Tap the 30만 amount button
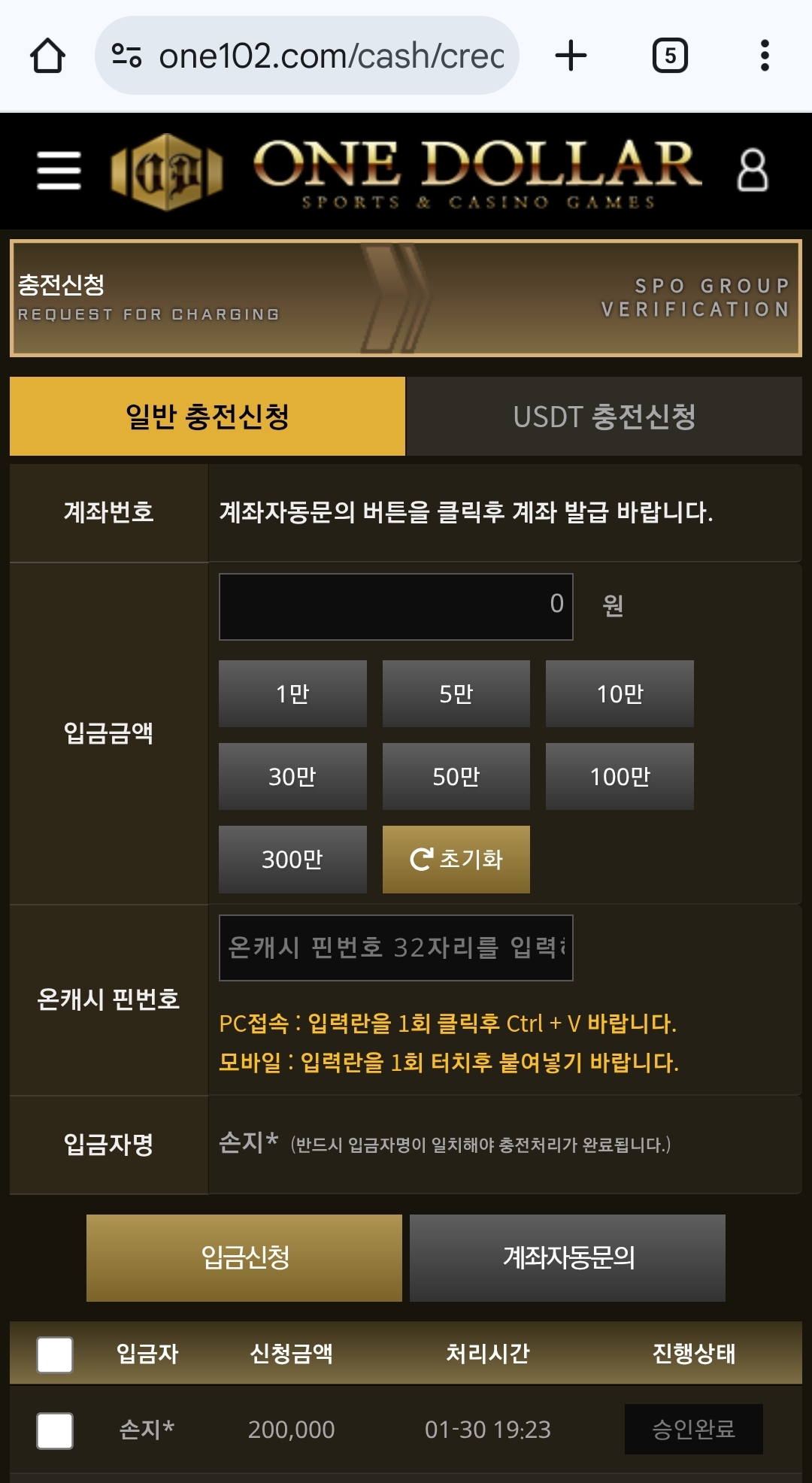The height and width of the screenshot is (1483, 812). pyautogui.click(x=292, y=776)
